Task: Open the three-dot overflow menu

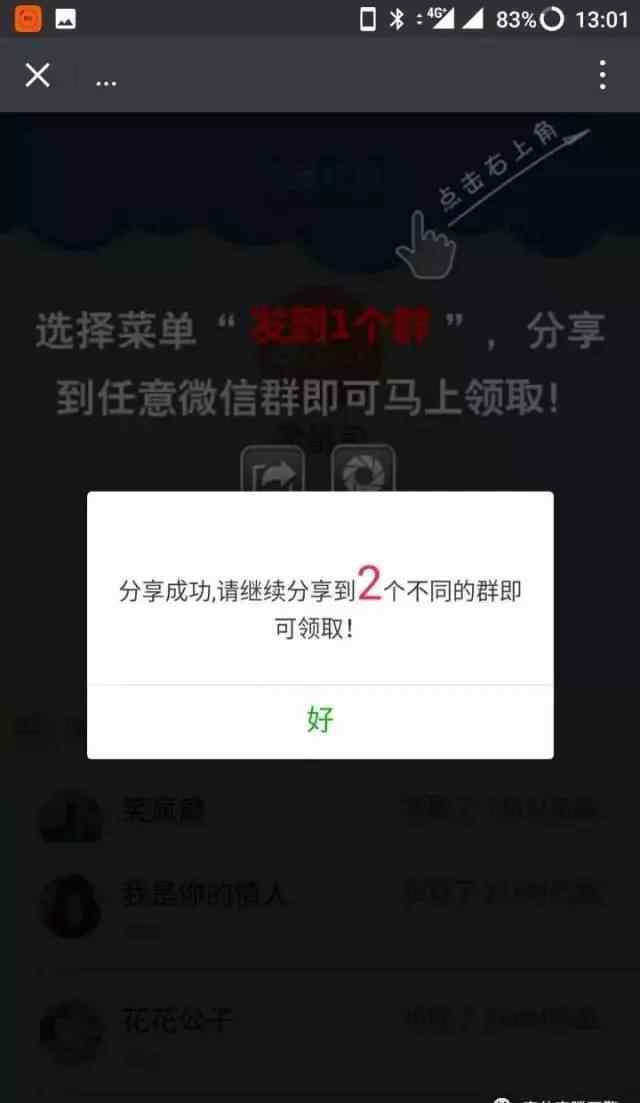Action: pyautogui.click(x=603, y=75)
